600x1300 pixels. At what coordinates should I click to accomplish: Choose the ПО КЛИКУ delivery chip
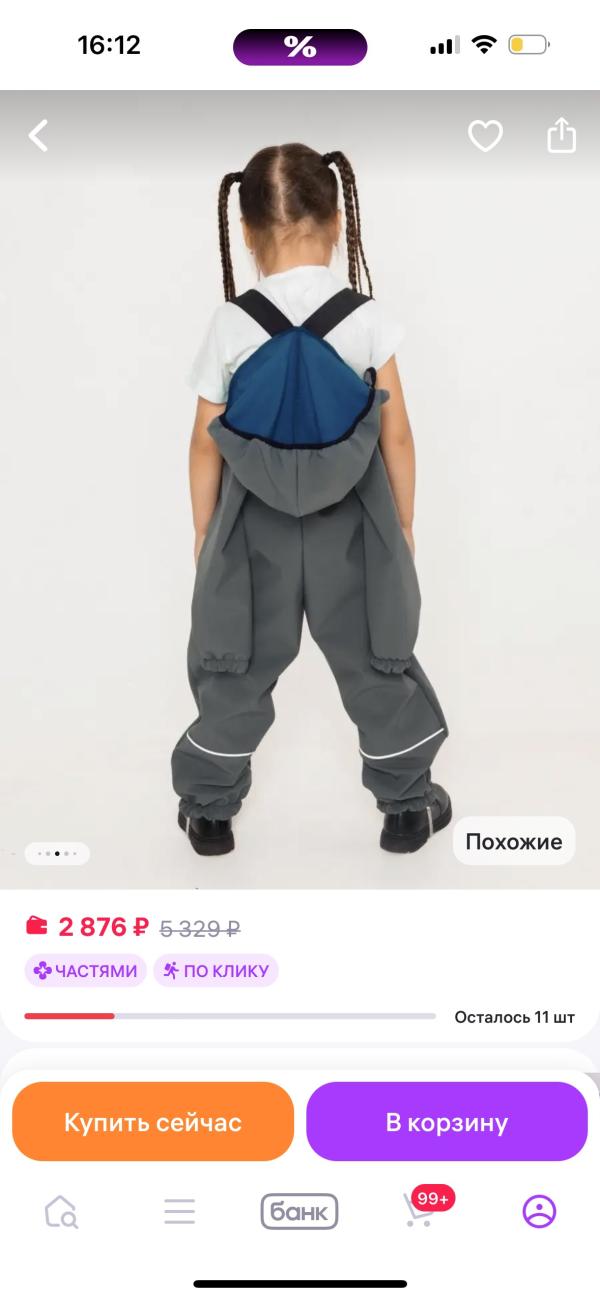point(216,970)
